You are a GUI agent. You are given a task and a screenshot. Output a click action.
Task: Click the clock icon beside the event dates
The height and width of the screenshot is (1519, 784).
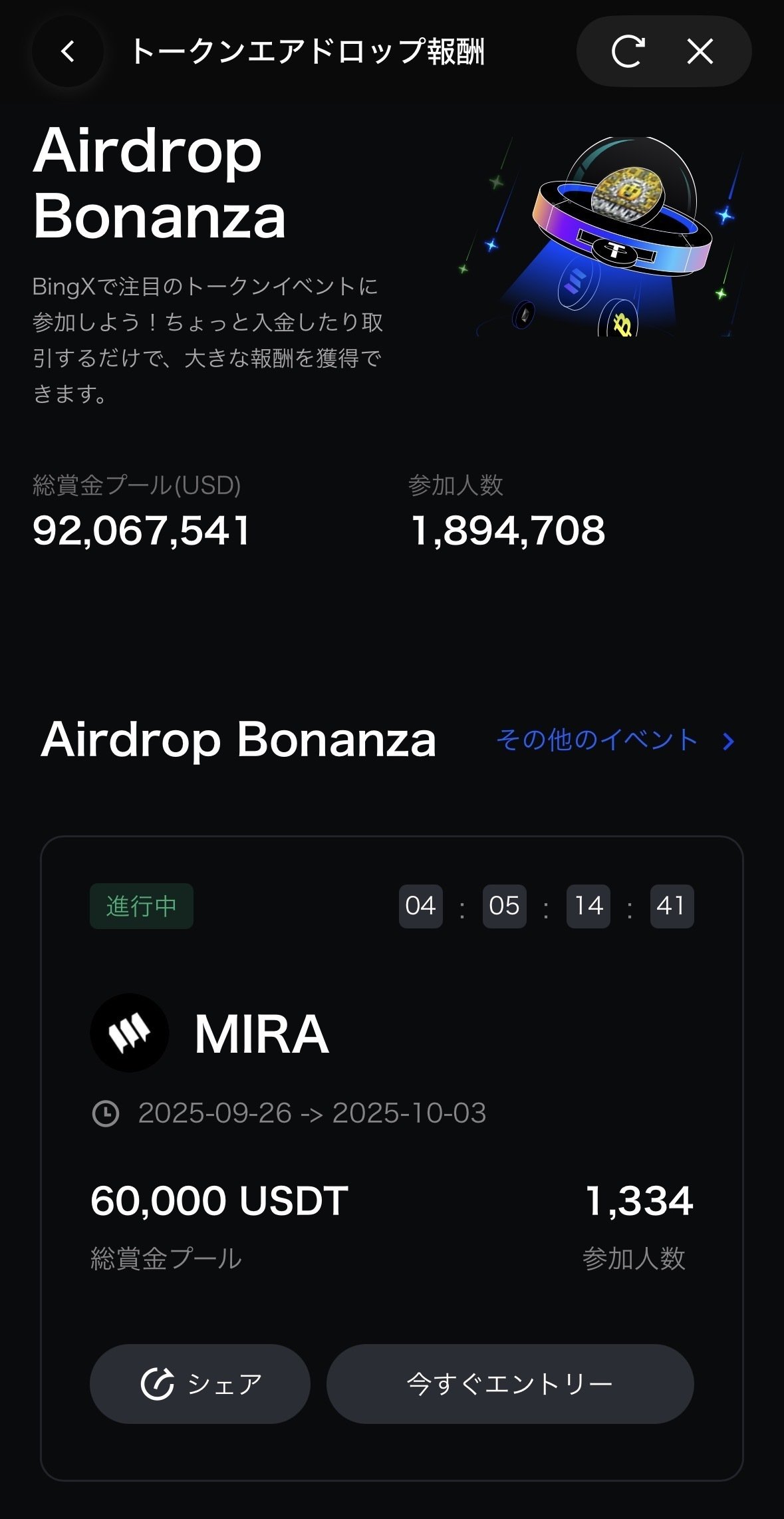coord(105,1114)
